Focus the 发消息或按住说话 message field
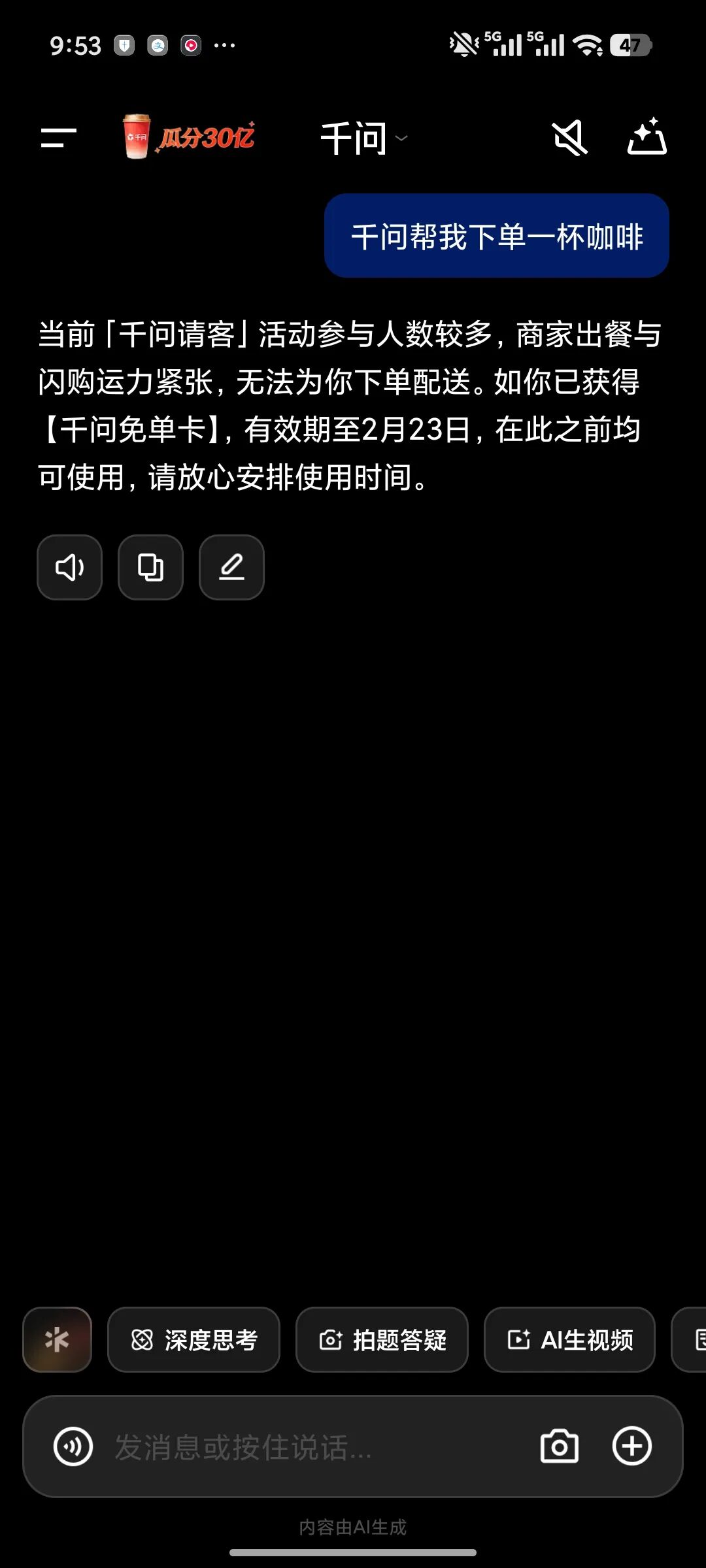The width and height of the screenshot is (706, 1568). [x=314, y=1446]
